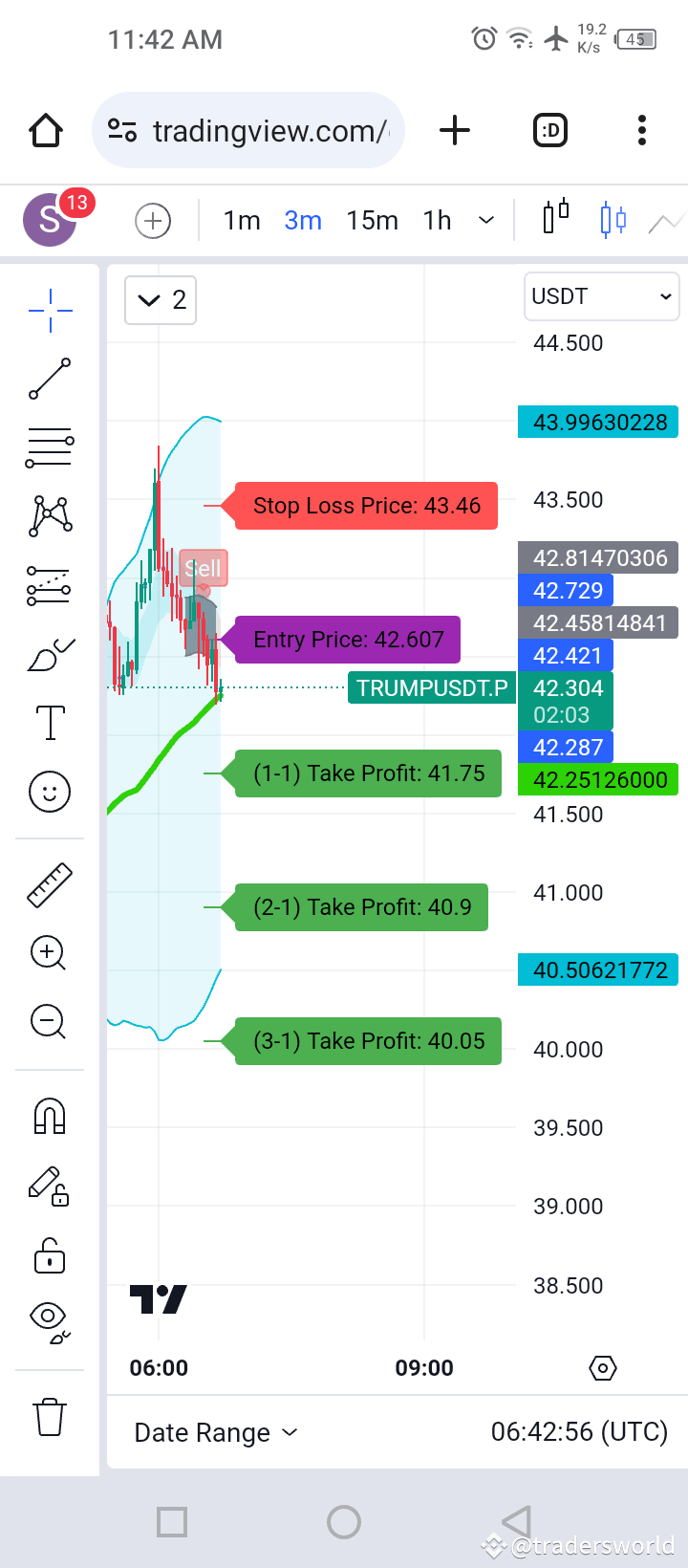Enable magnet snapping mode
688x1568 pixels.
[x=50, y=1115]
